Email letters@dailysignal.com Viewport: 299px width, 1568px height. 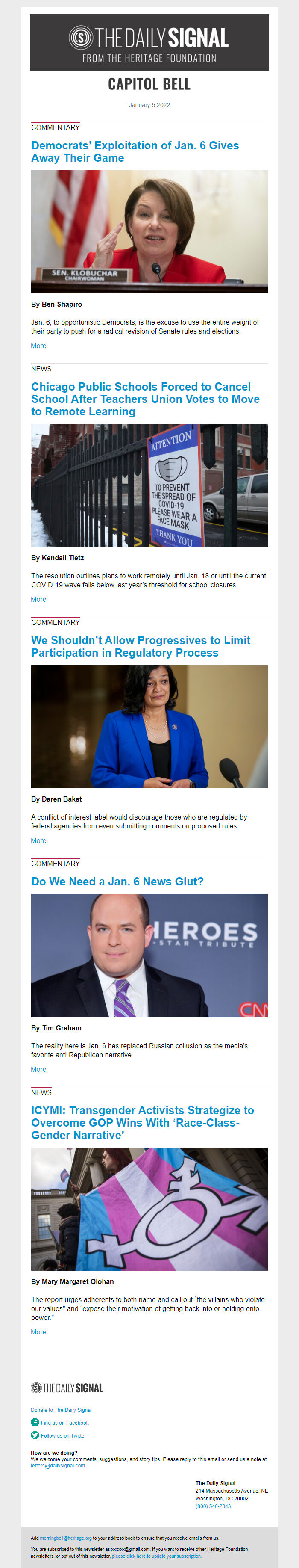[58, 1466]
